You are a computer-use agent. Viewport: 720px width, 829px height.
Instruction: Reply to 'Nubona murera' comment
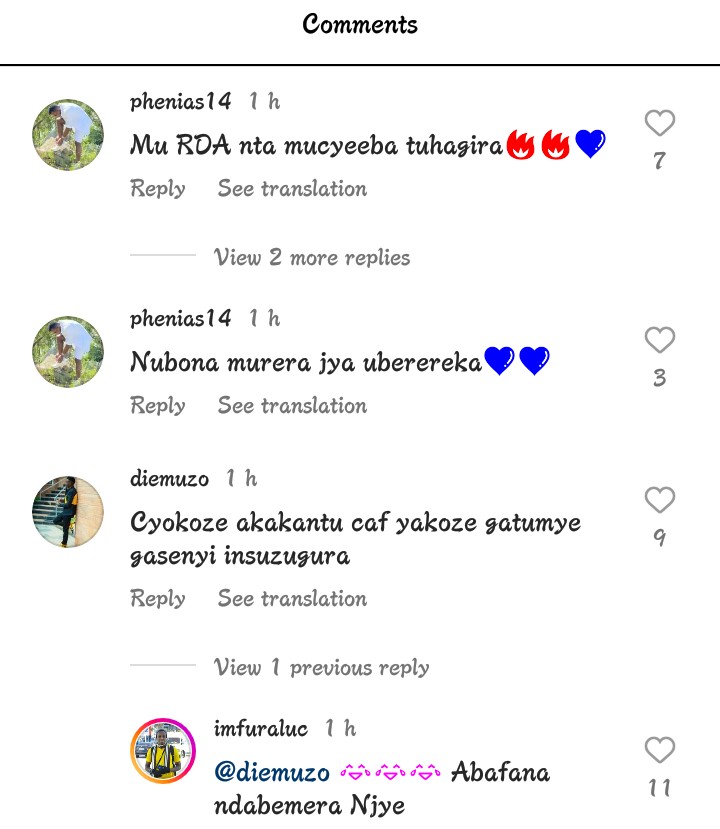pyautogui.click(x=158, y=406)
